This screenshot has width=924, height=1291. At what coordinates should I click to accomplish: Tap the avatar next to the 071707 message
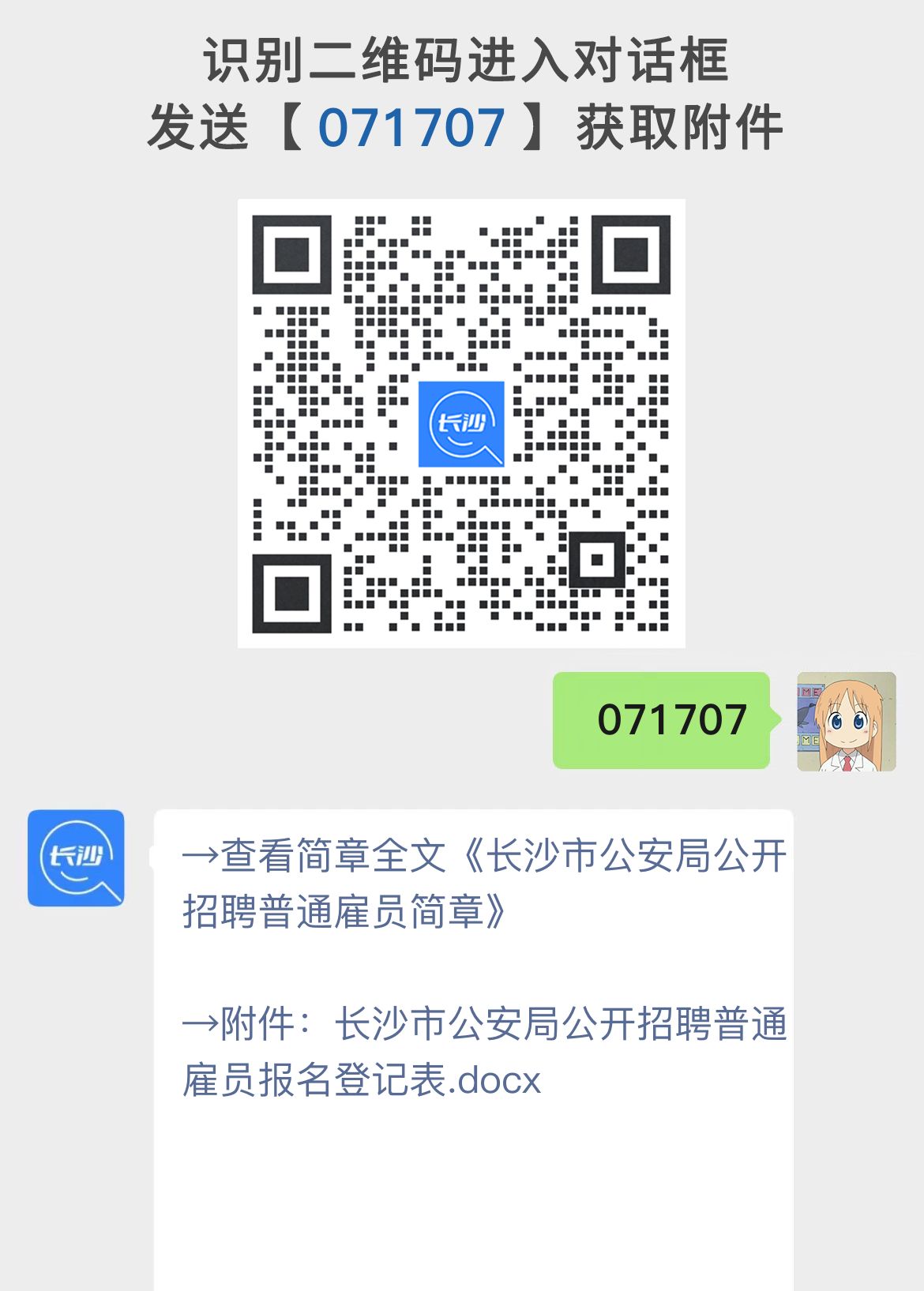(843, 722)
